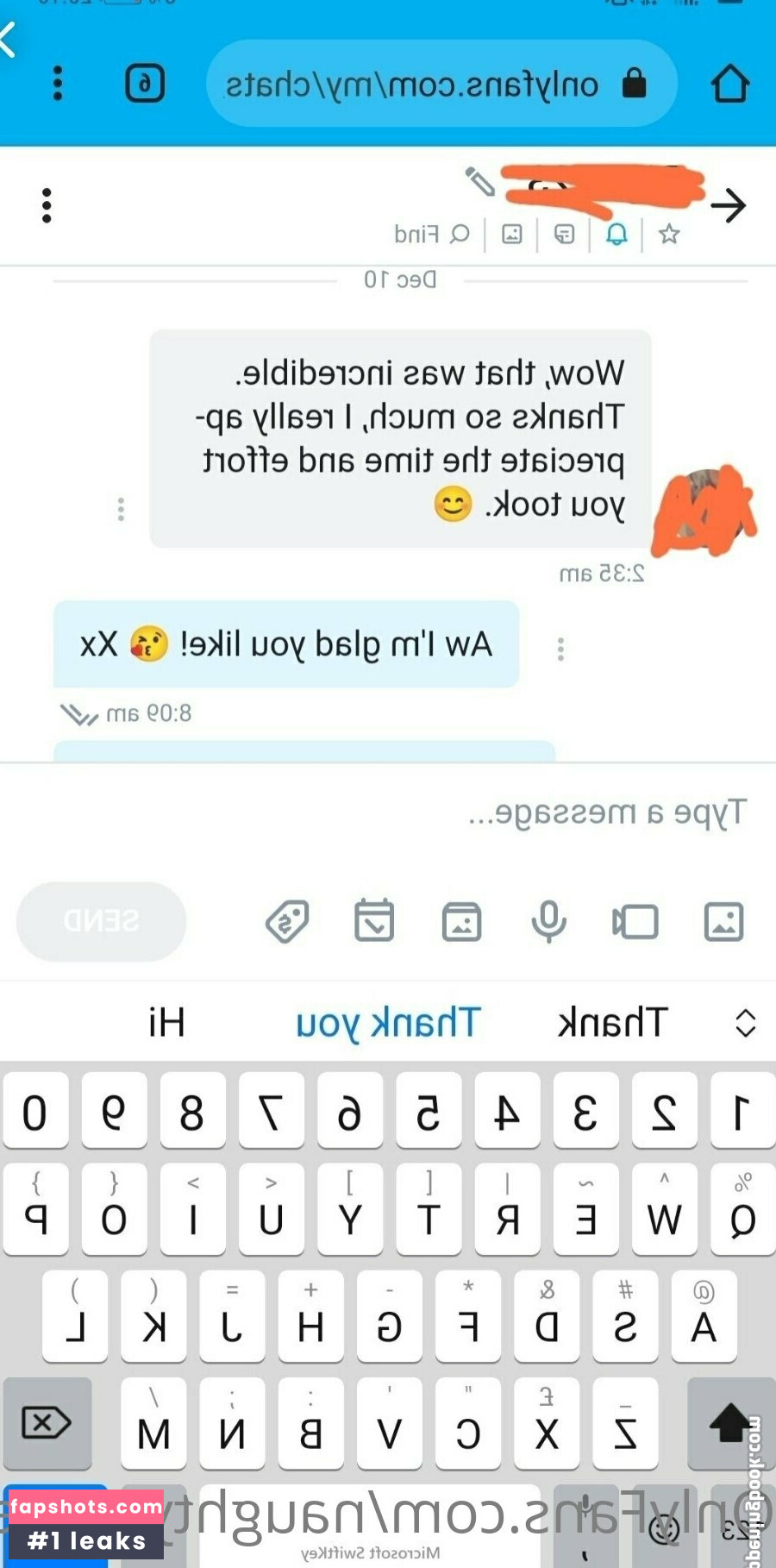
Task: Record a voice message with microphone
Action: coord(548,921)
